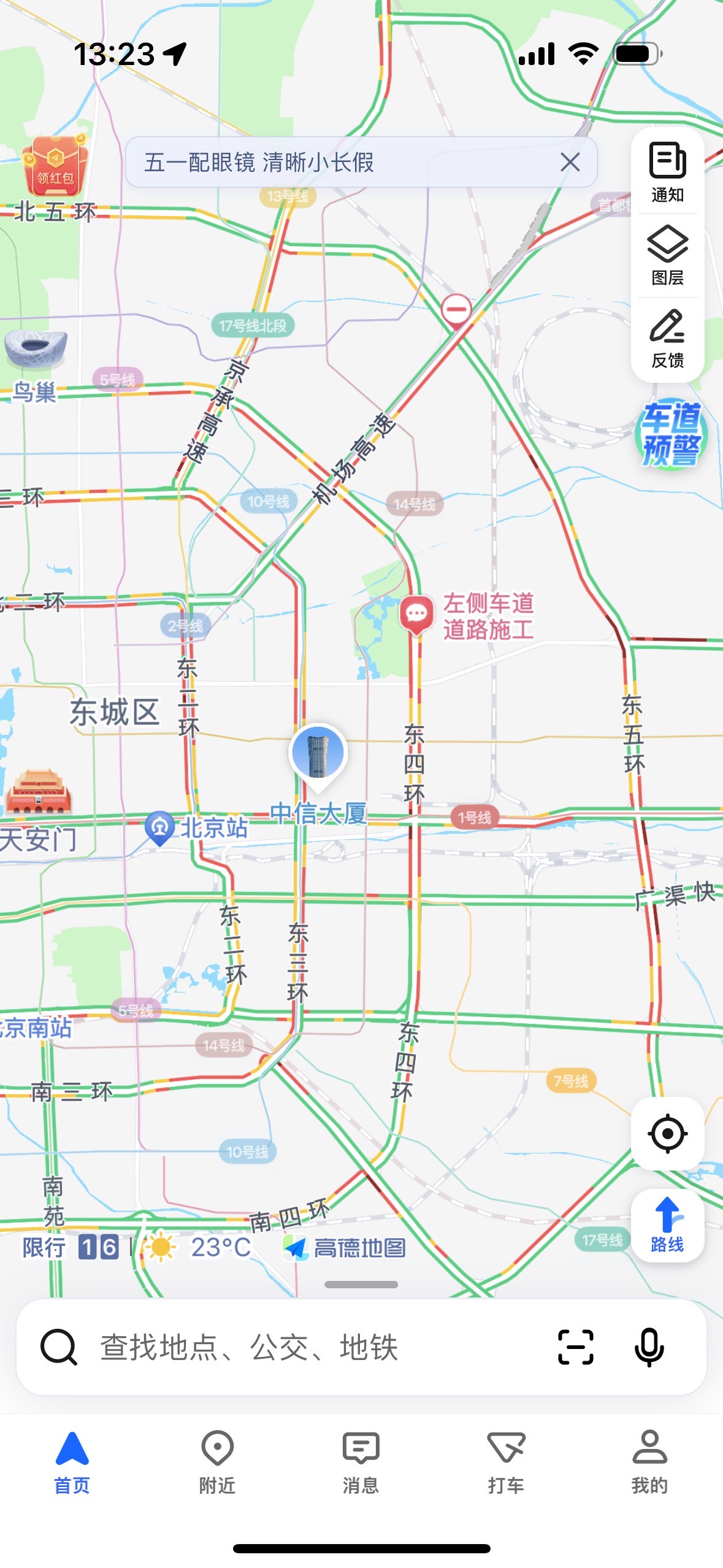
Task: Check the 限行 traffic restriction info
Action: [x=71, y=1247]
